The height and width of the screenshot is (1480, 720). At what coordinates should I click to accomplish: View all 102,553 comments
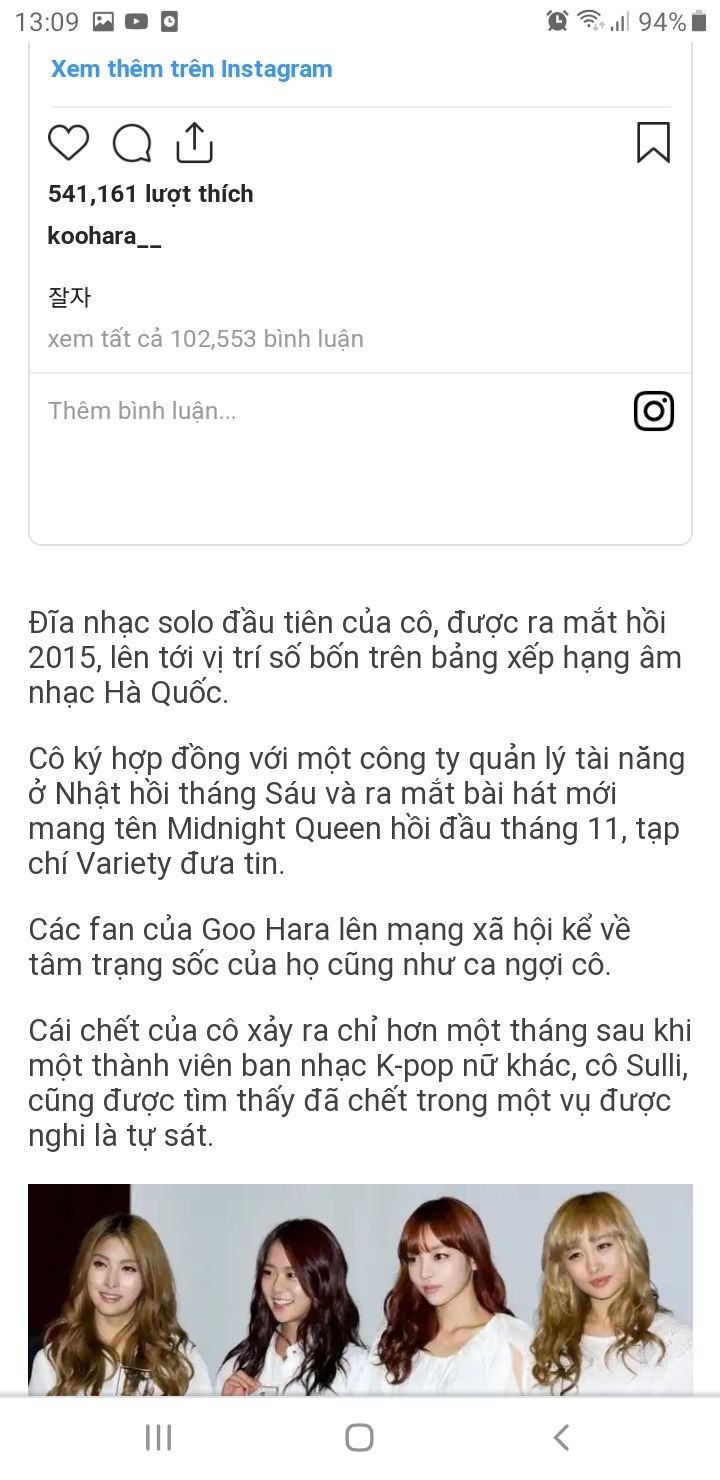pyautogui.click(x=205, y=338)
